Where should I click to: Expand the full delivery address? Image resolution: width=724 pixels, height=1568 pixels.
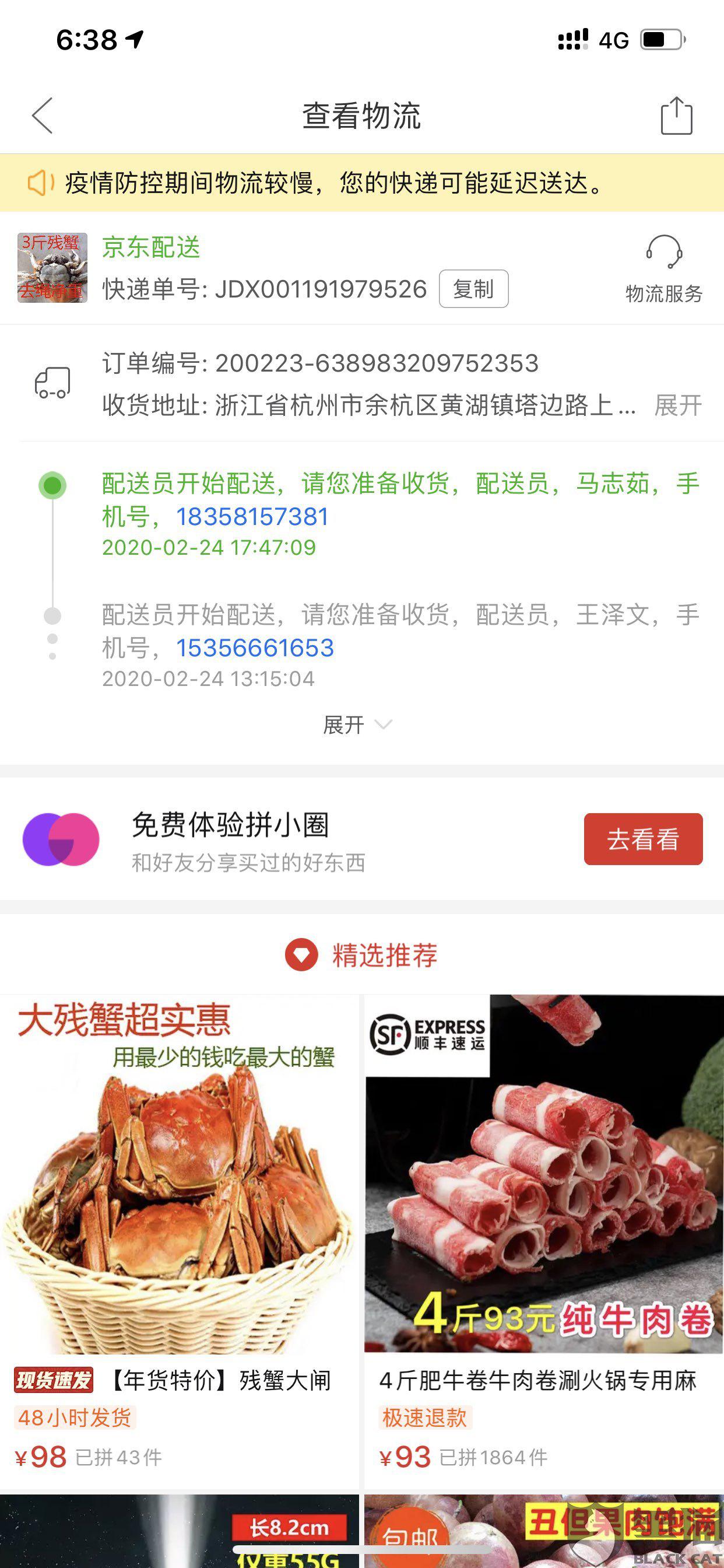click(678, 405)
